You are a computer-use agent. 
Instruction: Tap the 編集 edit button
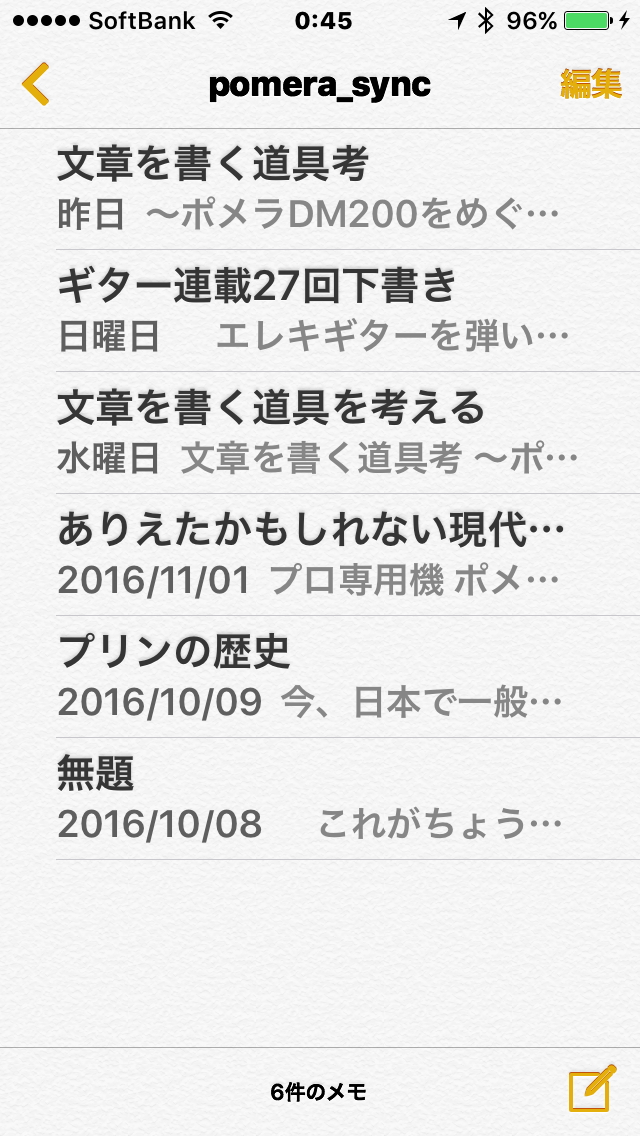[591, 85]
